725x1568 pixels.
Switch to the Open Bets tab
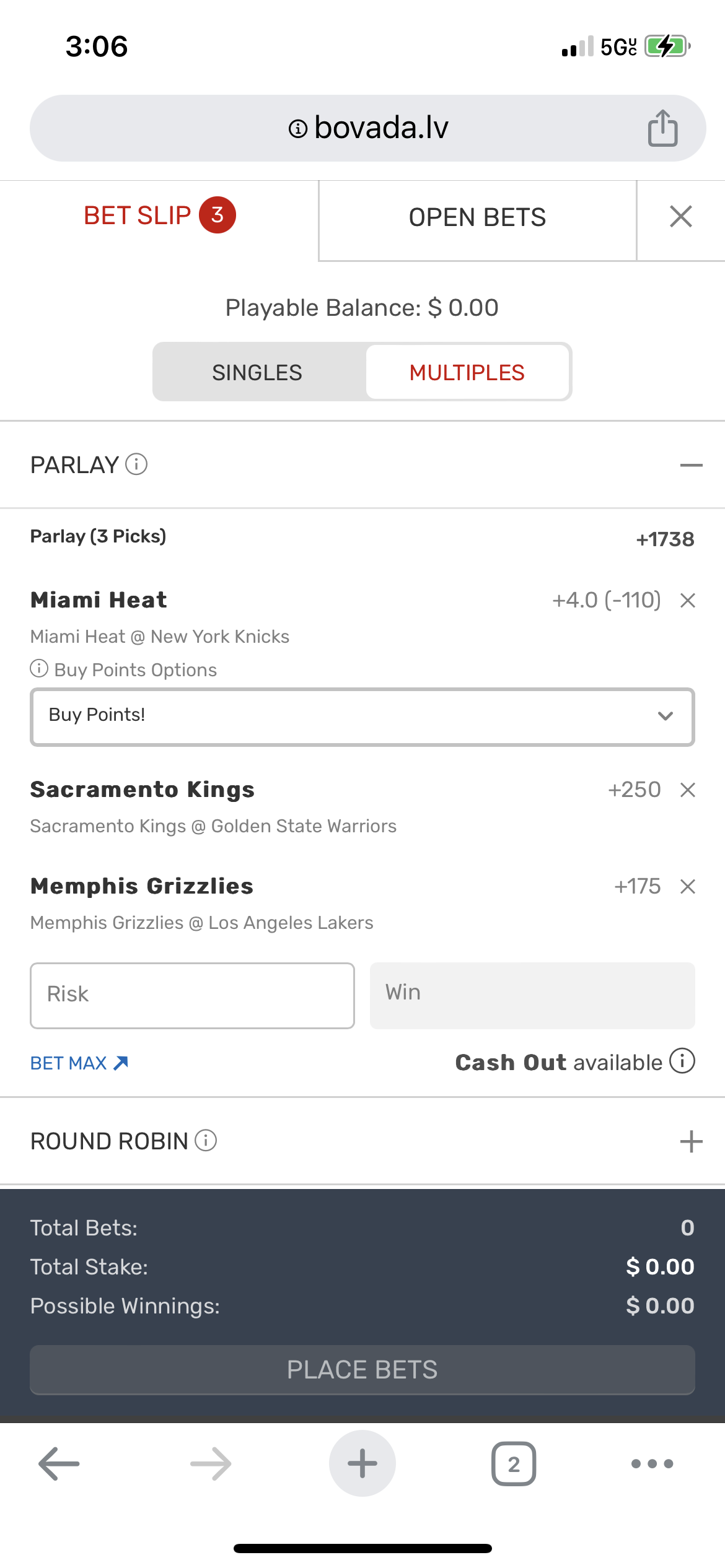(x=477, y=218)
